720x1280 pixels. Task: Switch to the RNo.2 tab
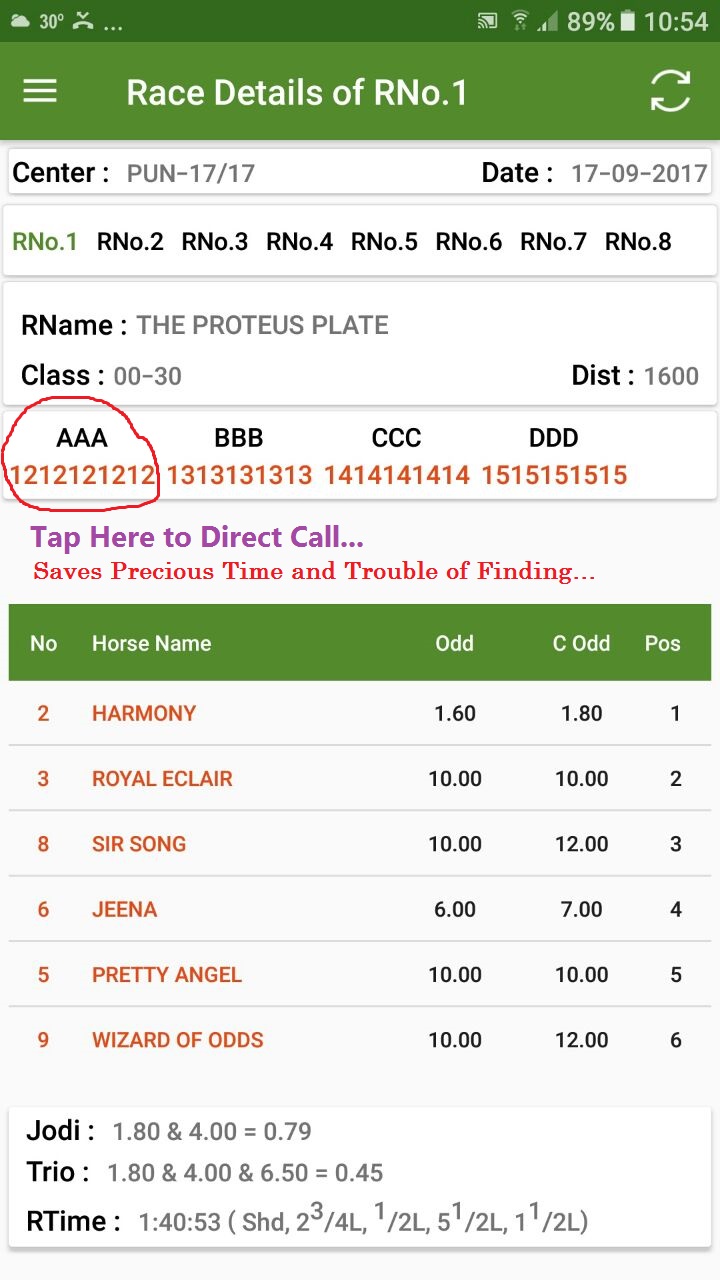click(x=130, y=241)
